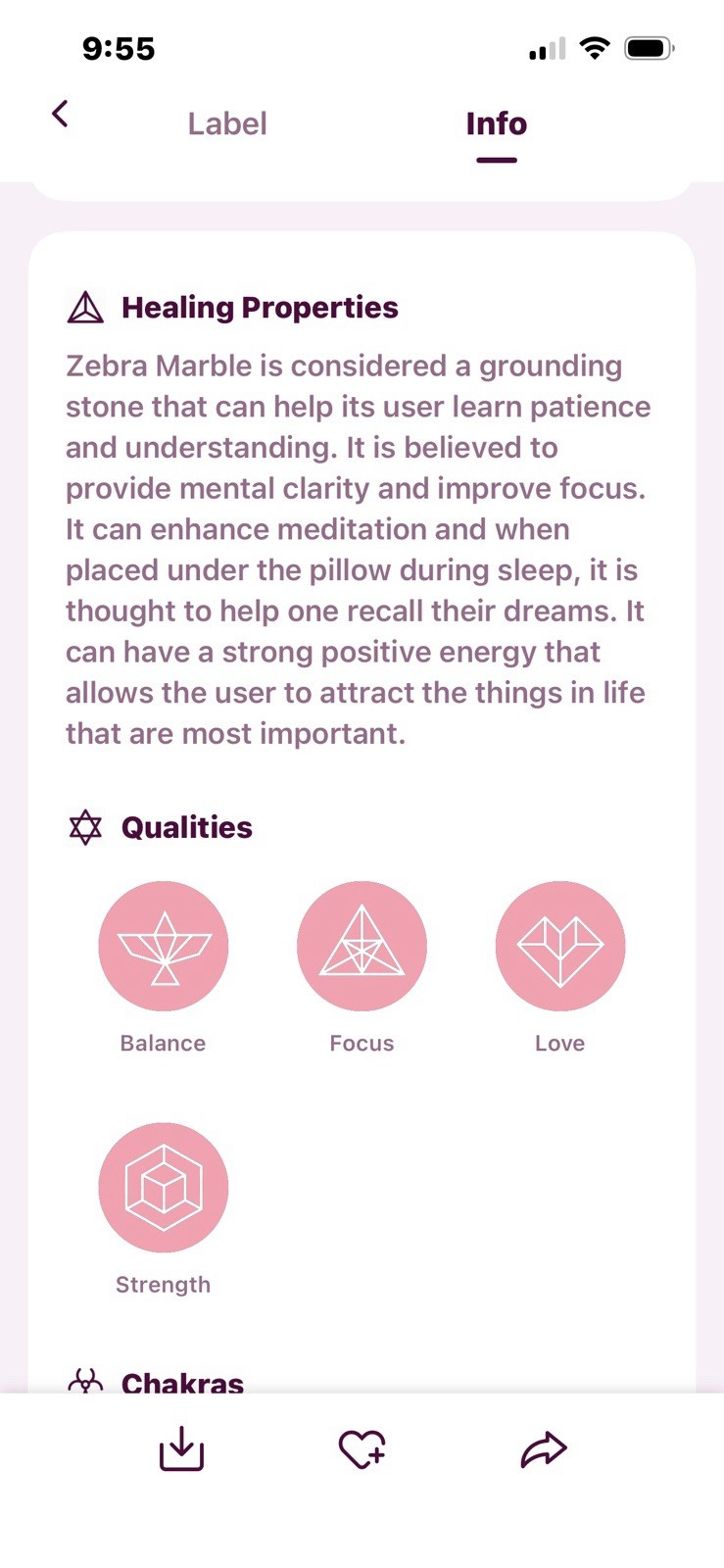This screenshot has height=1568, width=724.
Task: Add Zebra Marble to favorites
Action: pyautogui.click(x=362, y=1448)
